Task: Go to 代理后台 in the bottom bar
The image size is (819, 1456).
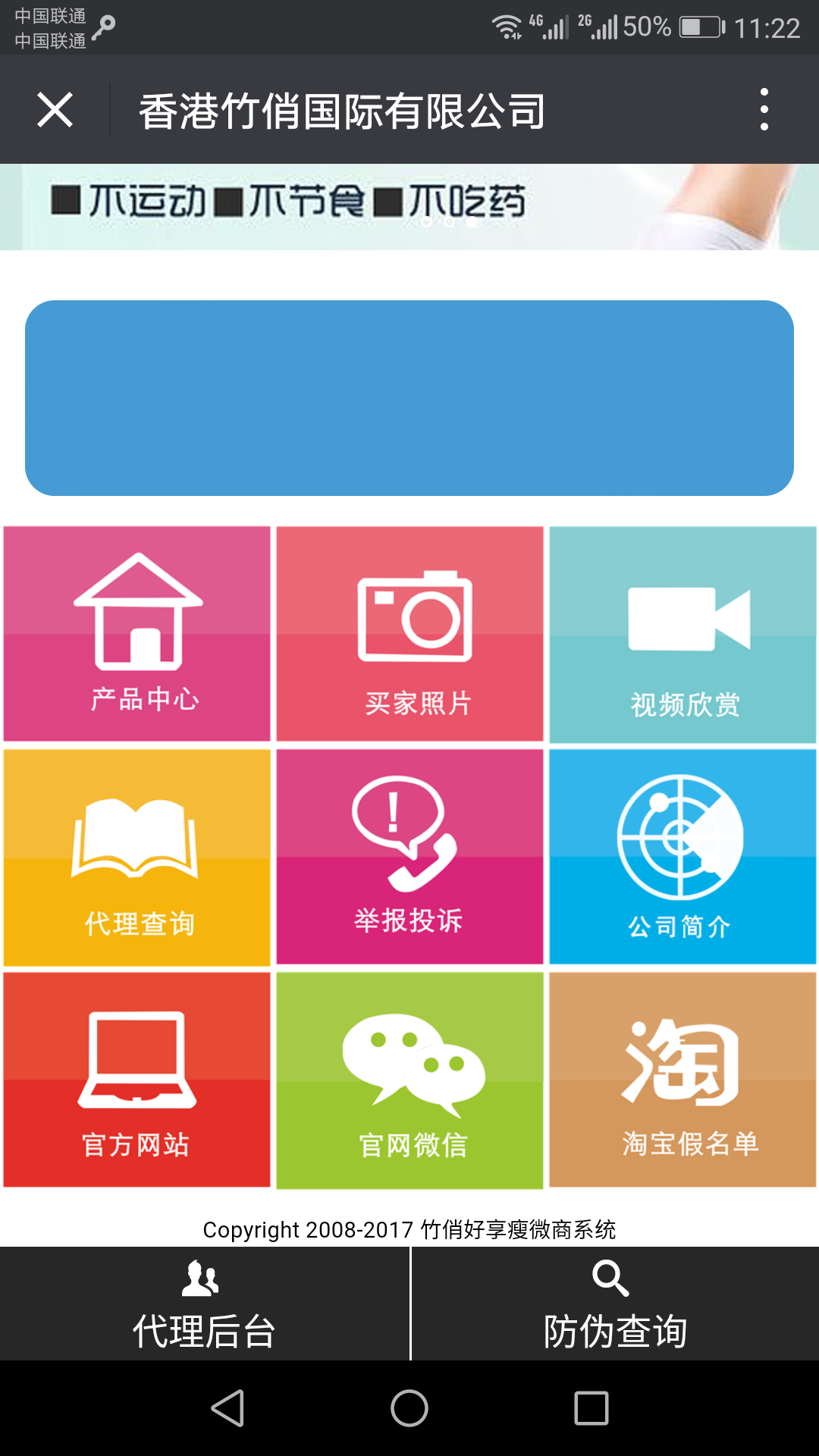Action: click(x=204, y=1304)
